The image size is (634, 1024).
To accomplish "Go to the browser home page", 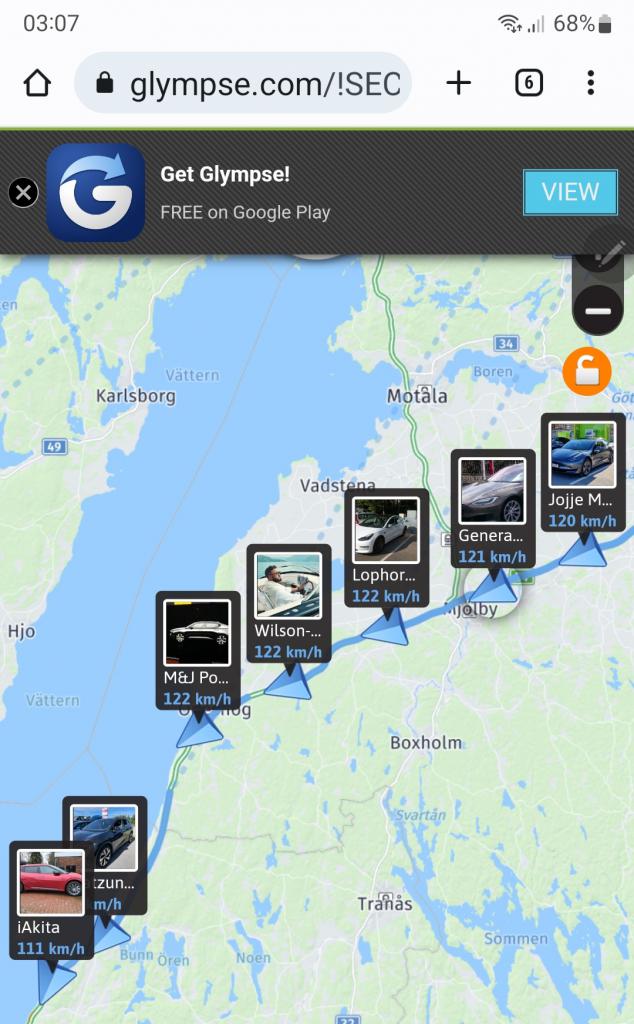I will point(37,83).
